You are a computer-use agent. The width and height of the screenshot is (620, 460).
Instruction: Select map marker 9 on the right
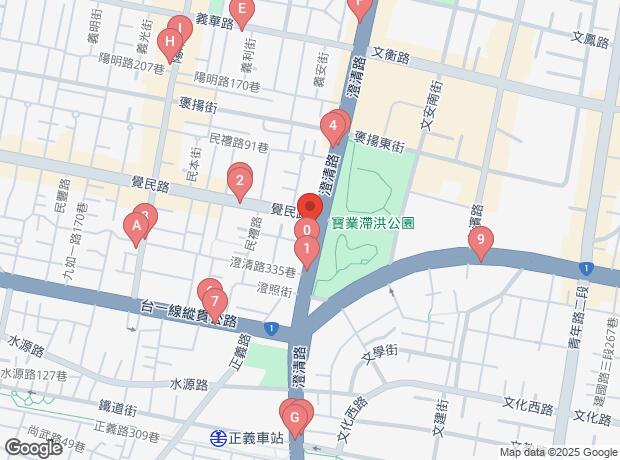481,239
